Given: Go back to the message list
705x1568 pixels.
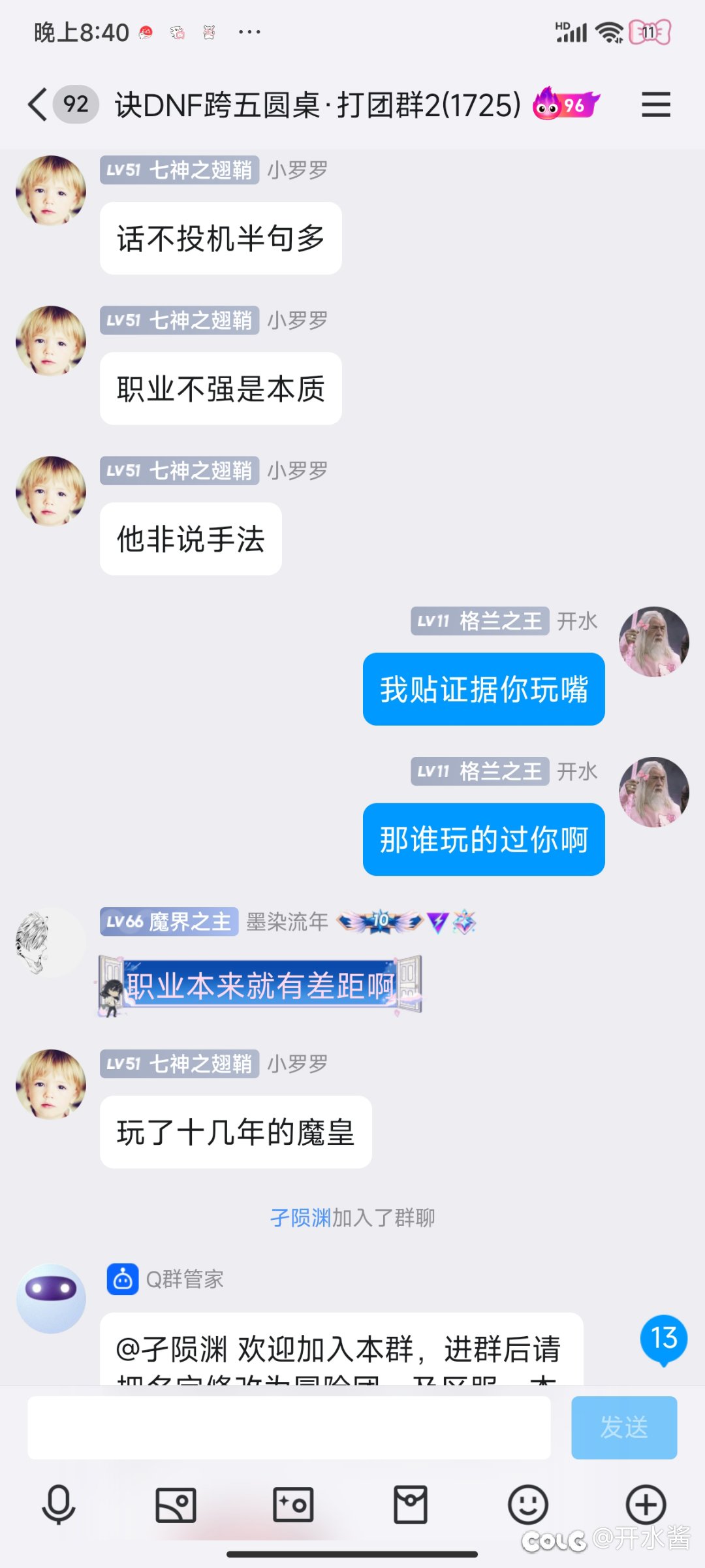Looking at the screenshot, I should click(38, 104).
